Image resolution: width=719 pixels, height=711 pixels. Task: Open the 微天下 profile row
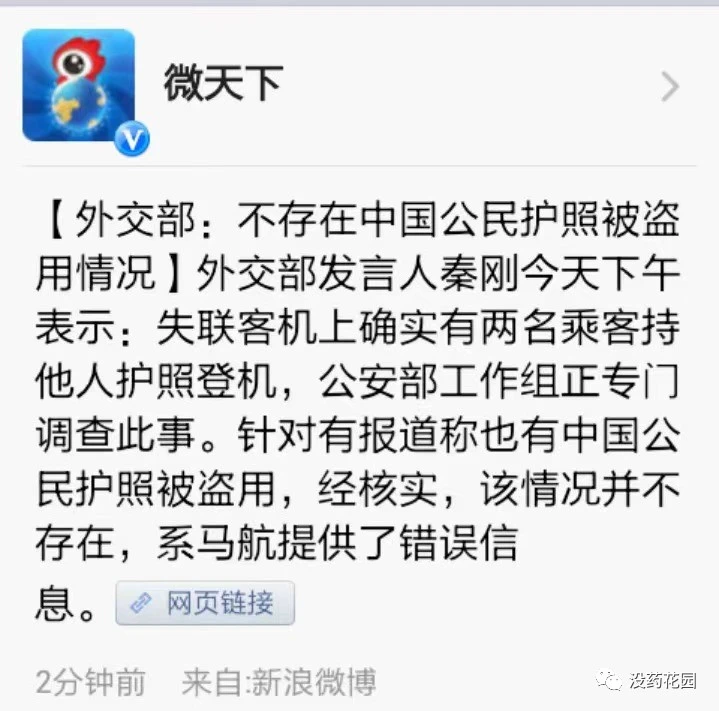[x=360, y=87]
